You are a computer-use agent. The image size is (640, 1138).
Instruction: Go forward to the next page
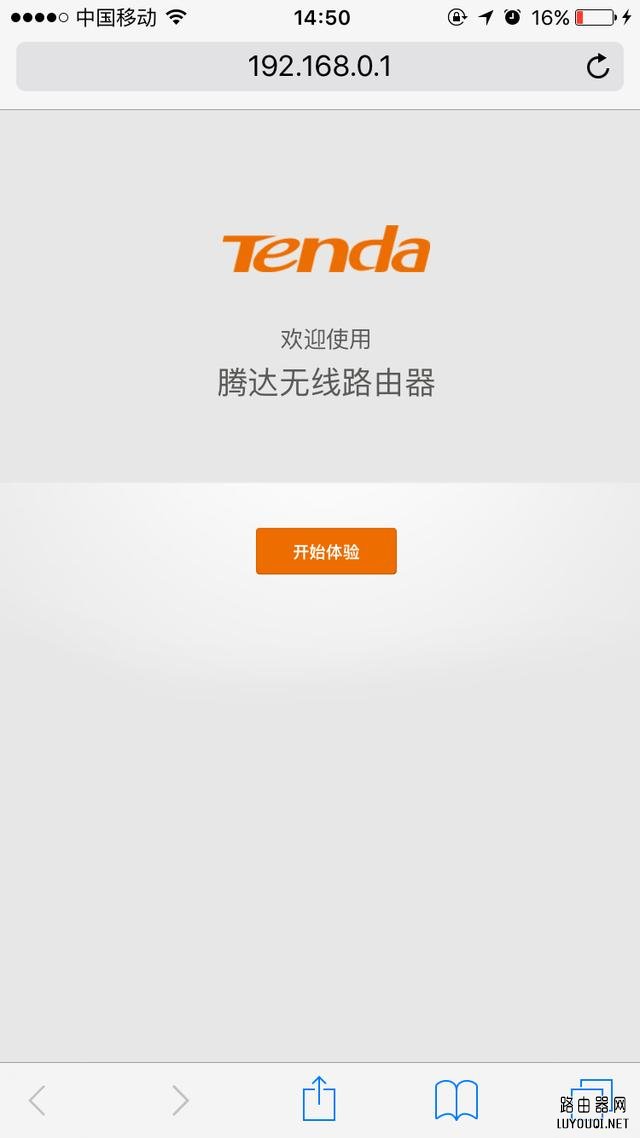(x=180, y=1100)
